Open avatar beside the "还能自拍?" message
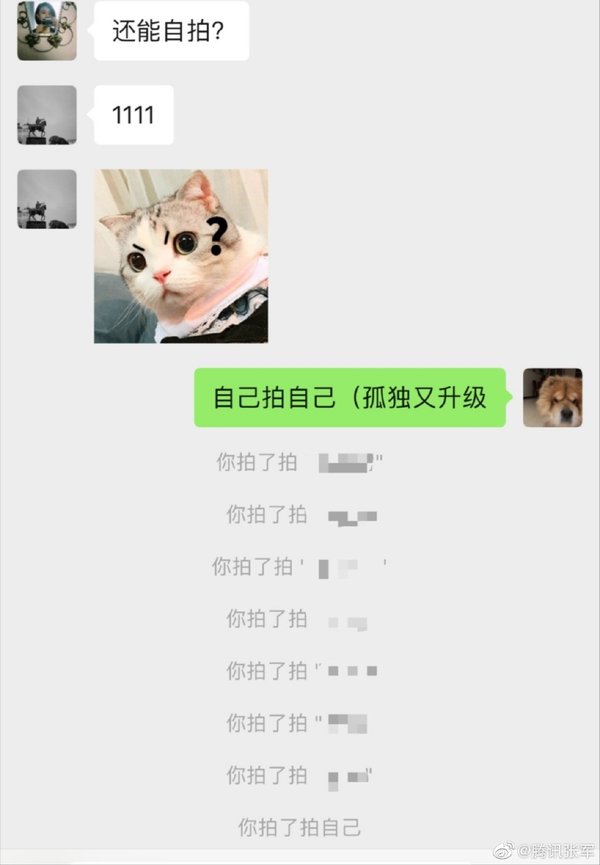 point(46,30)
